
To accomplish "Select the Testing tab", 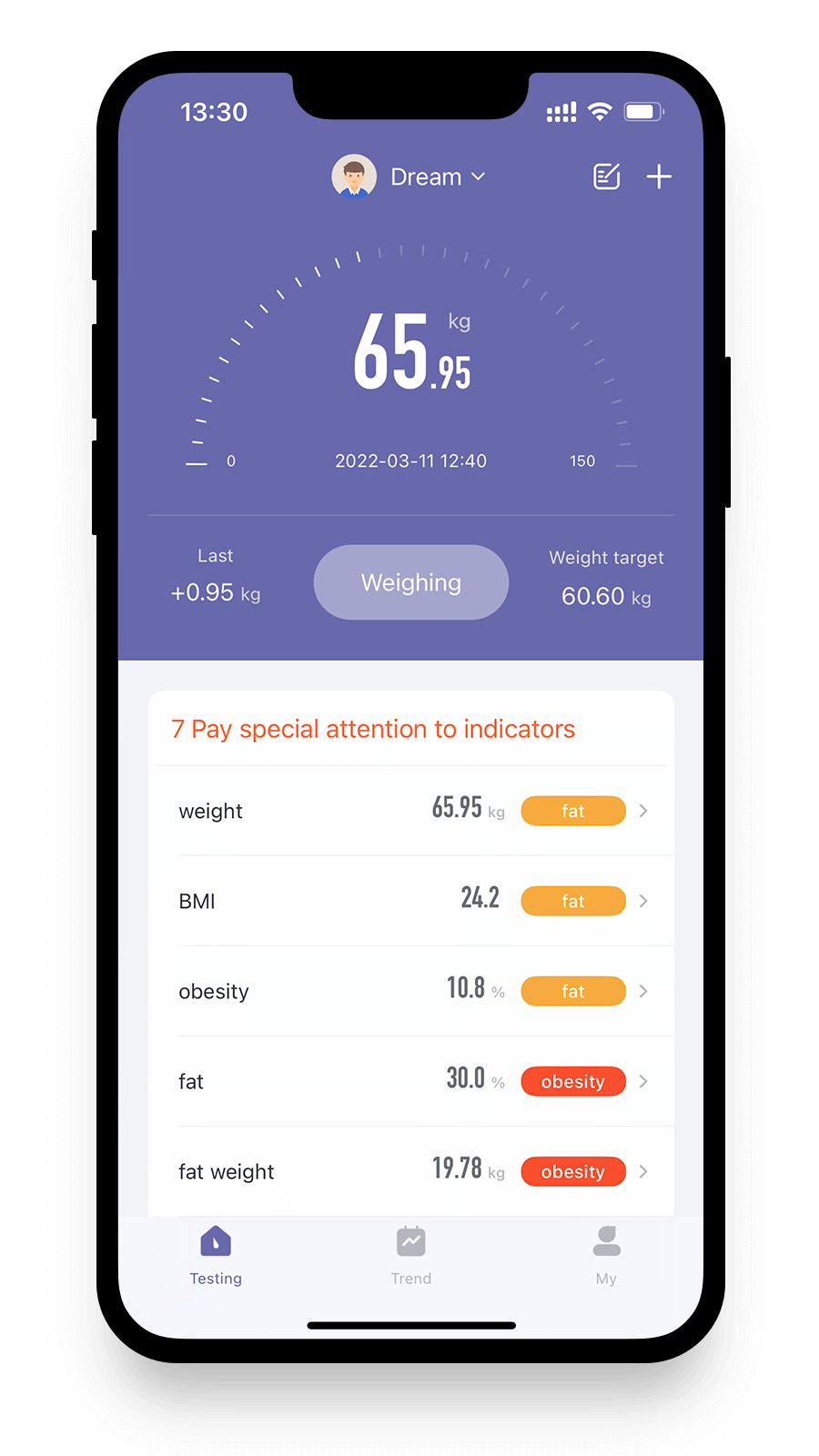I will point(216,1256).
